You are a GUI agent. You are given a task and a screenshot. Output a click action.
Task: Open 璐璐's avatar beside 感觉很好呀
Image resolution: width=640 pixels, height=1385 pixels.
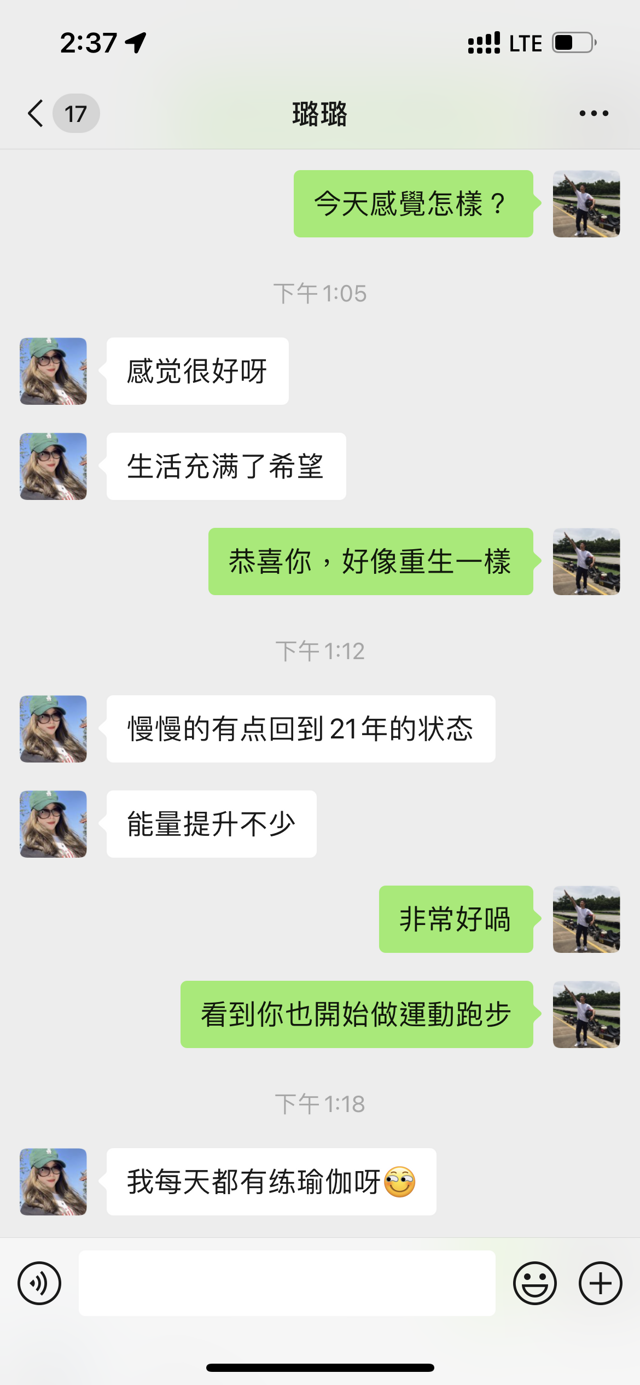click(53, 371)
